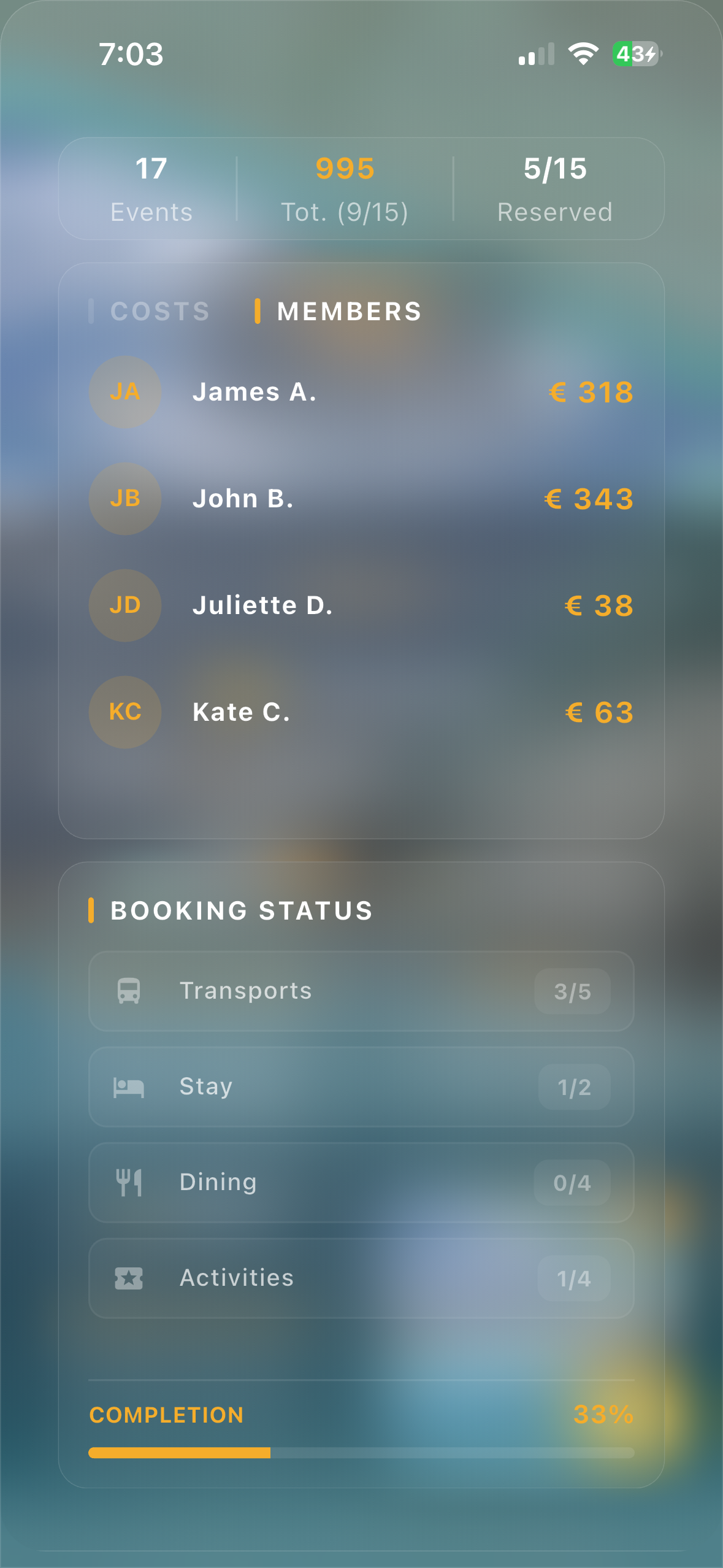Open James A.'s avatar
The width and height of the screenshot is (723, 1568).
(x=124, y=392)
